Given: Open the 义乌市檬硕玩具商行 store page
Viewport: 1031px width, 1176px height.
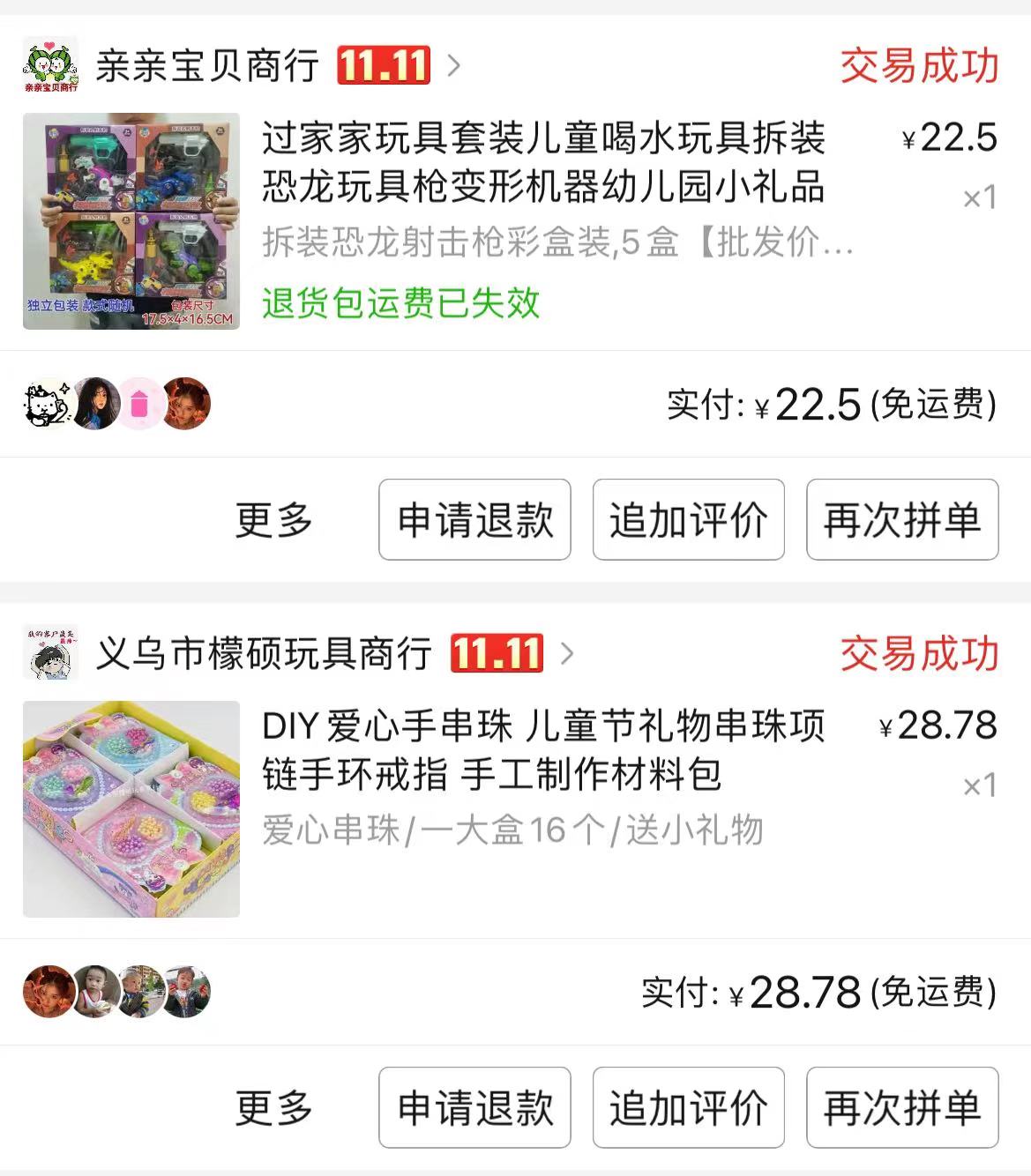Looking at the screenshot, I should click(x=264, y=654).
